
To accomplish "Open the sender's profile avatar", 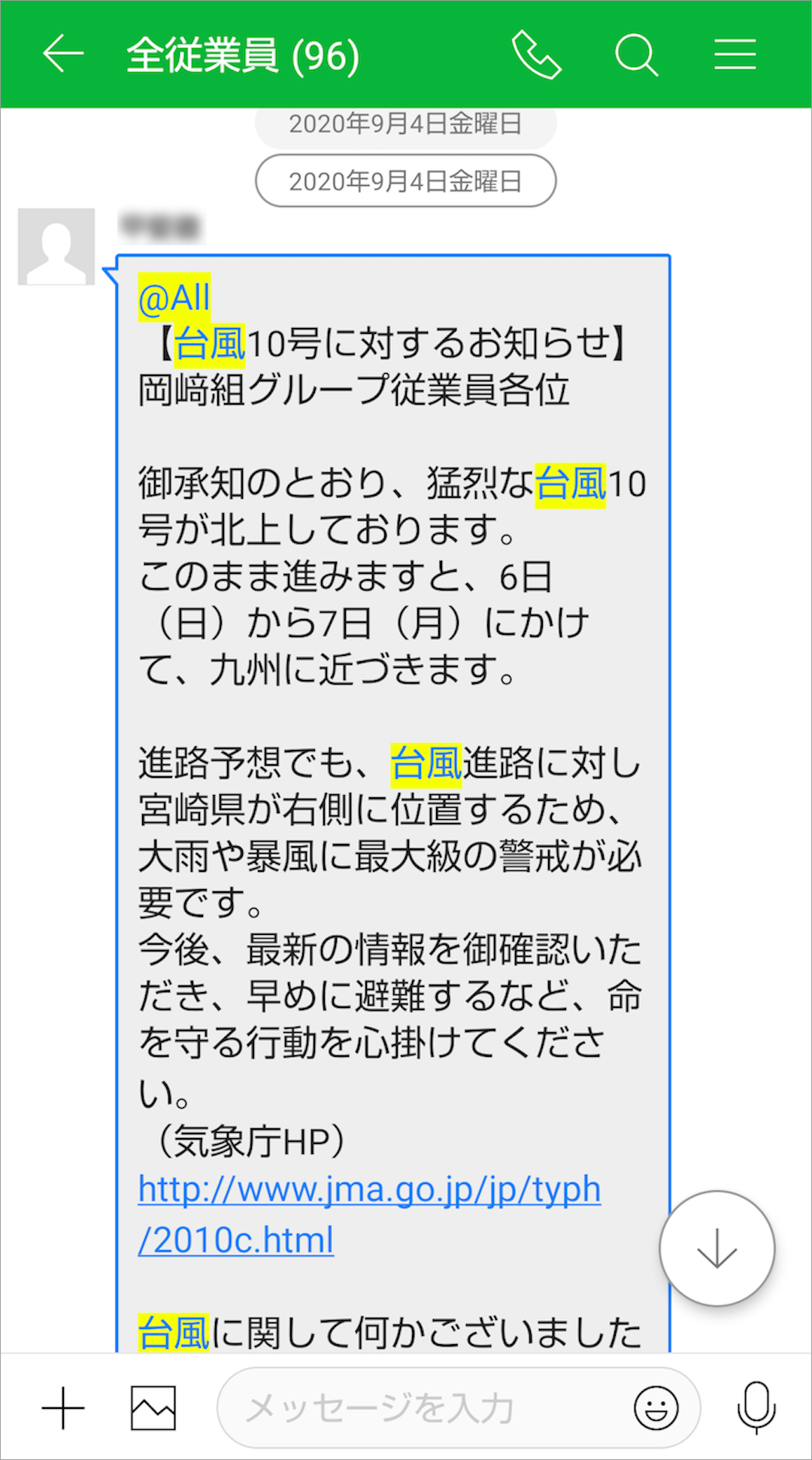I will point(56,247).
